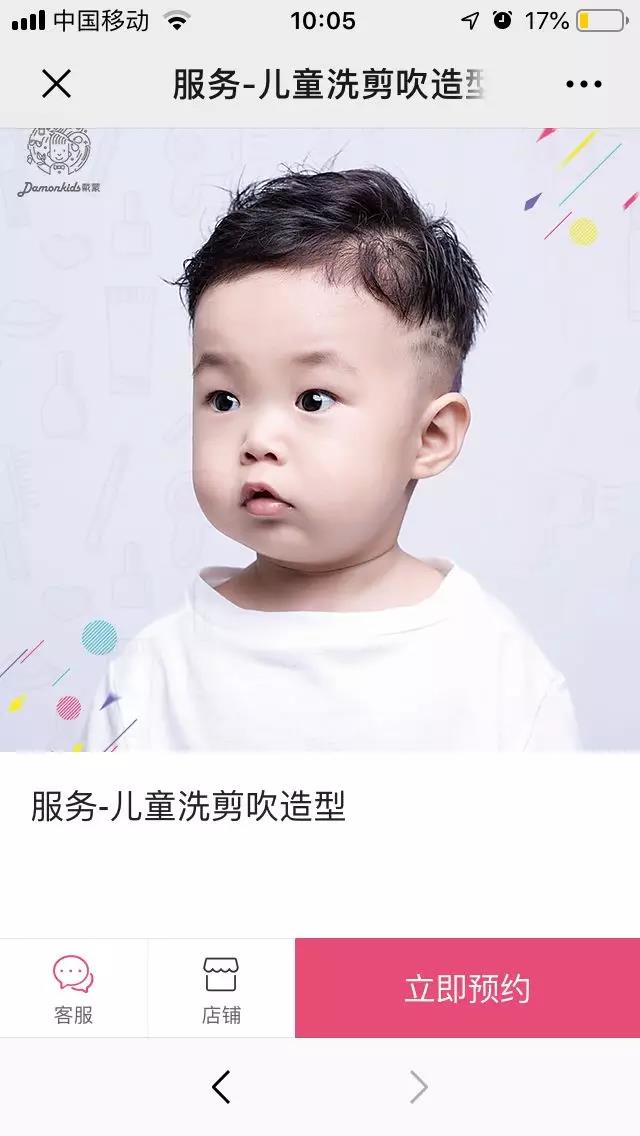Close the service page with X

(56, 85)
